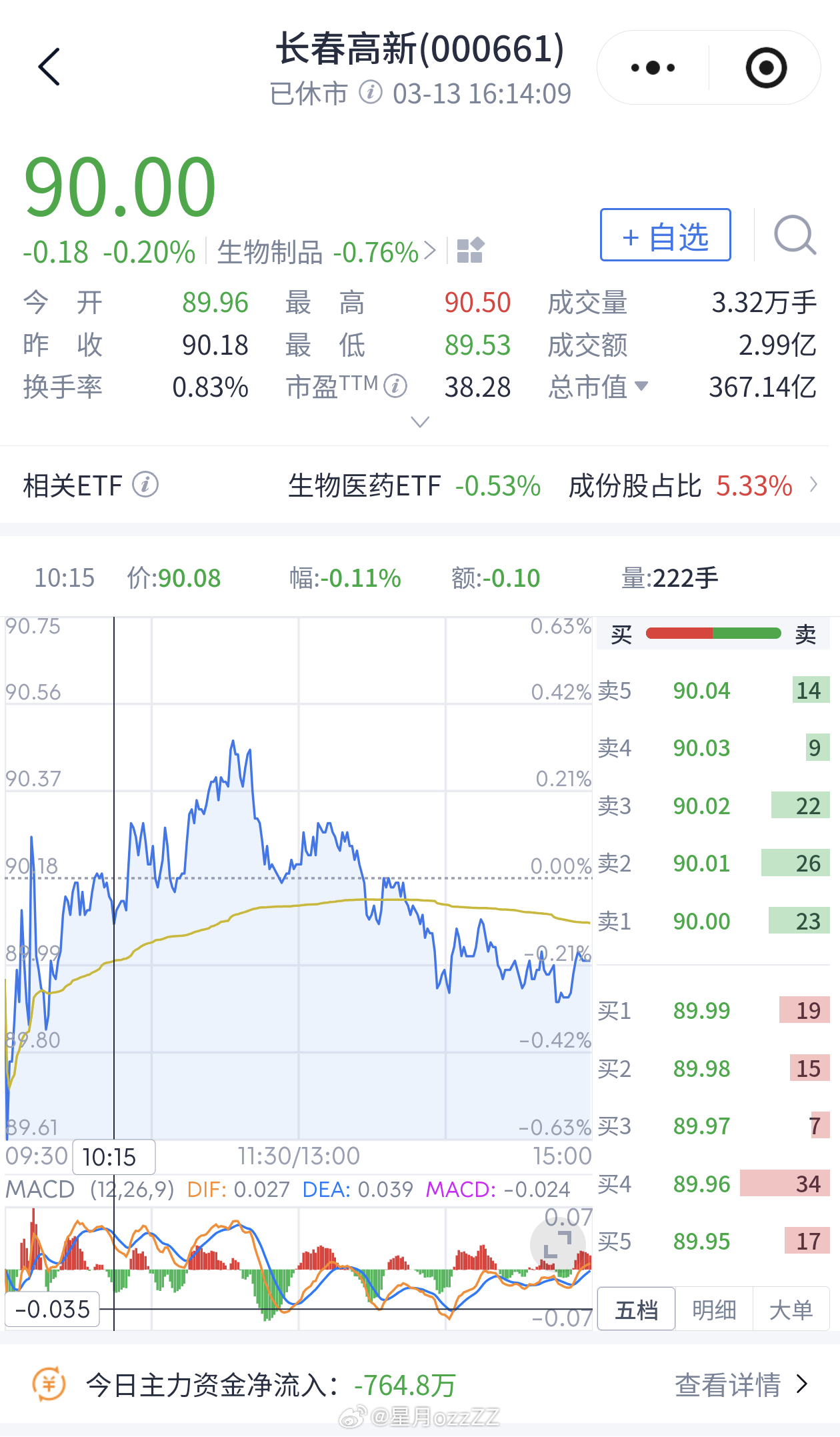Click the yuan coin icon near fund flow
This screenshot has width=840, height=1437.
click(x=47, y=1384)
